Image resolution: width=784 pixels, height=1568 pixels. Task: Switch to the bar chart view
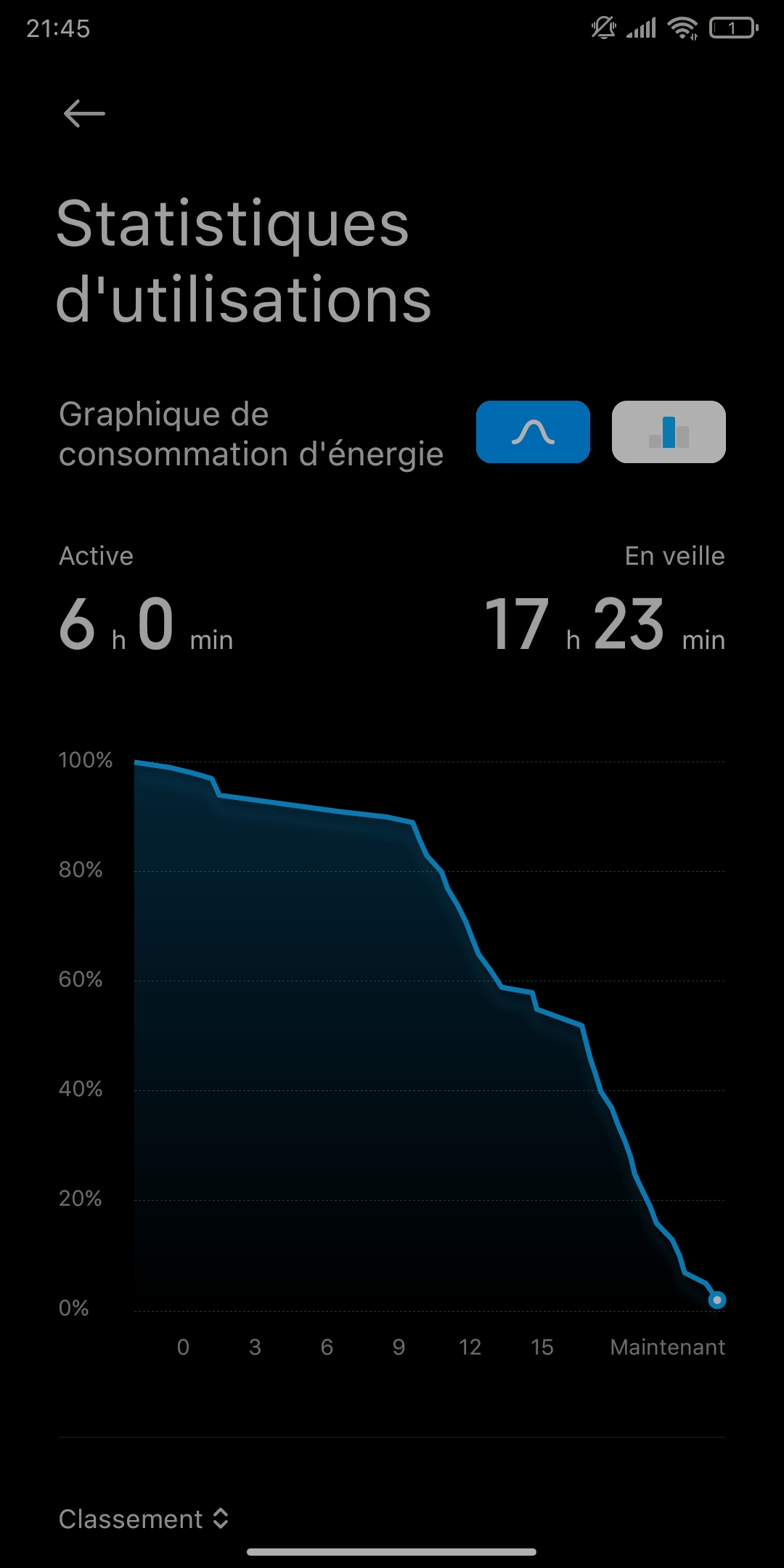coord(669,432)
